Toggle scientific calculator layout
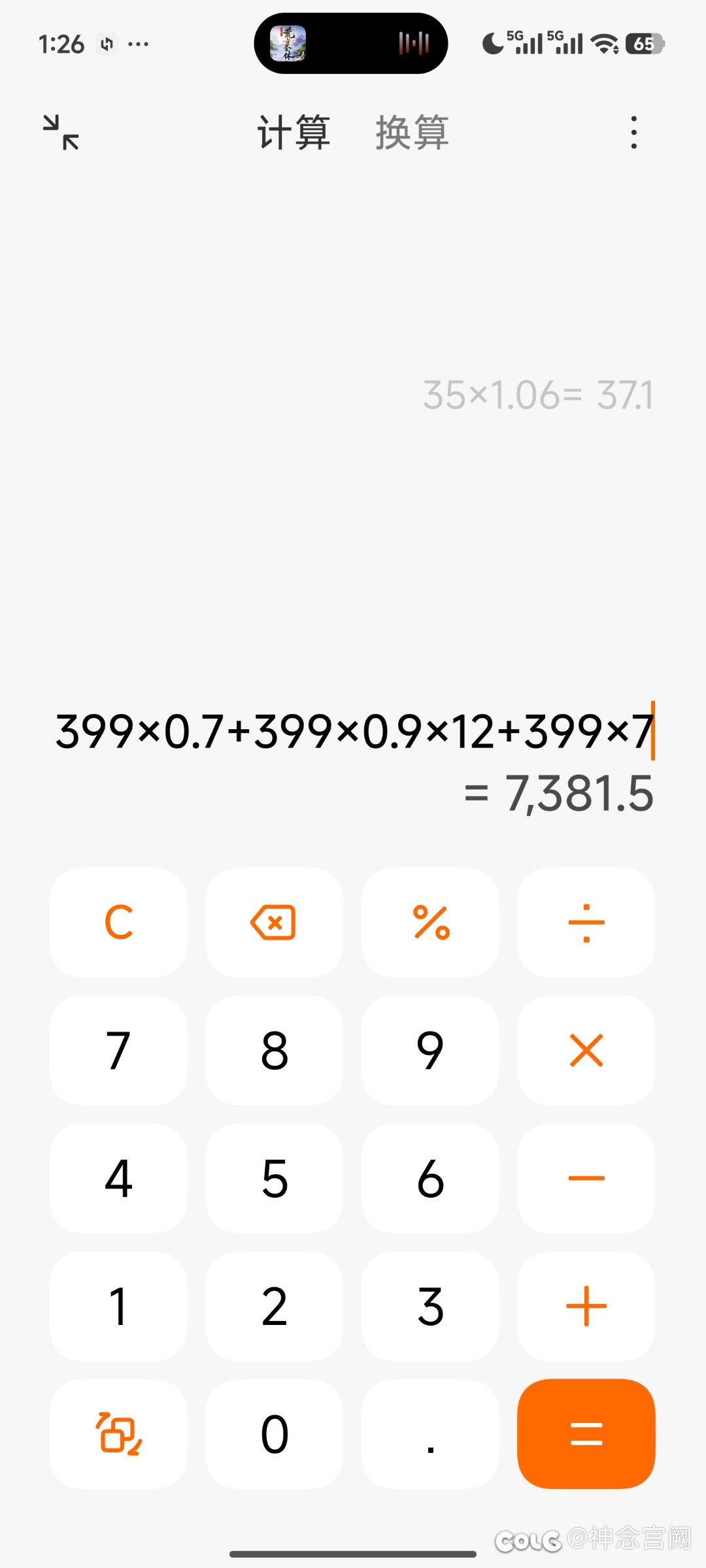The height and width of the screenshot is (1568, 706). 118,1435
